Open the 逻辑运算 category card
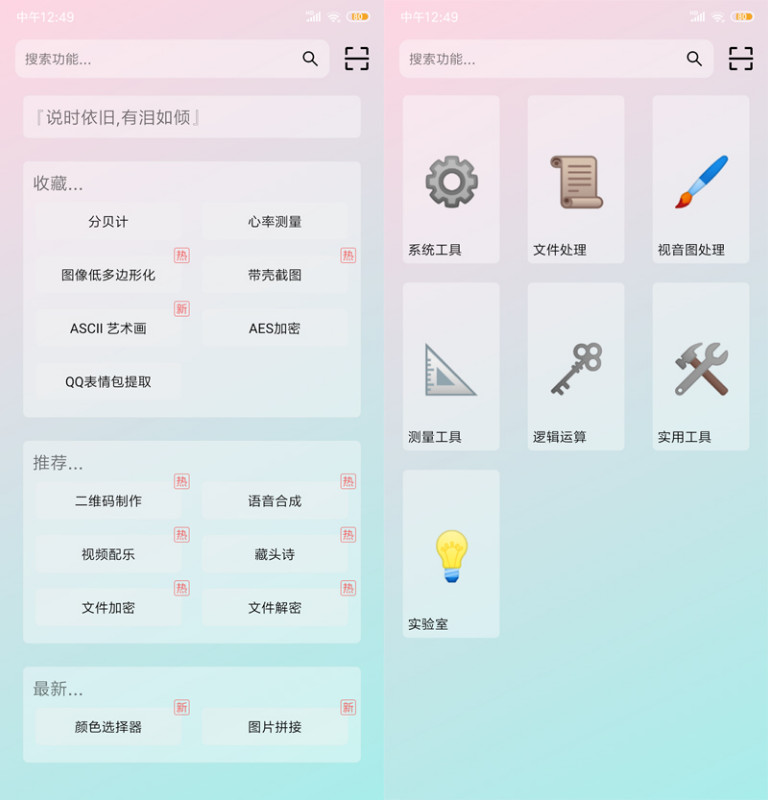768x800 pixels. 576,367
